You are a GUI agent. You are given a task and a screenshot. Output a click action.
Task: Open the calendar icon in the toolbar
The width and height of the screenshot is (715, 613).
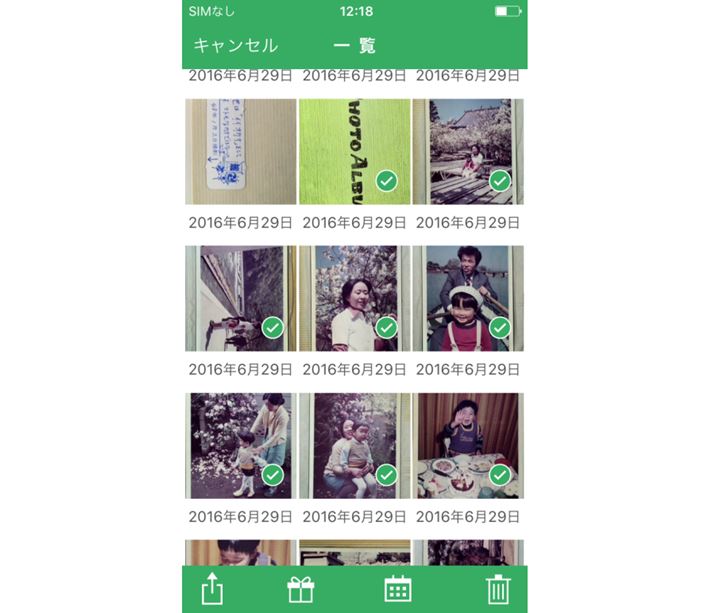pyautogui.click(x=398, y=589)
